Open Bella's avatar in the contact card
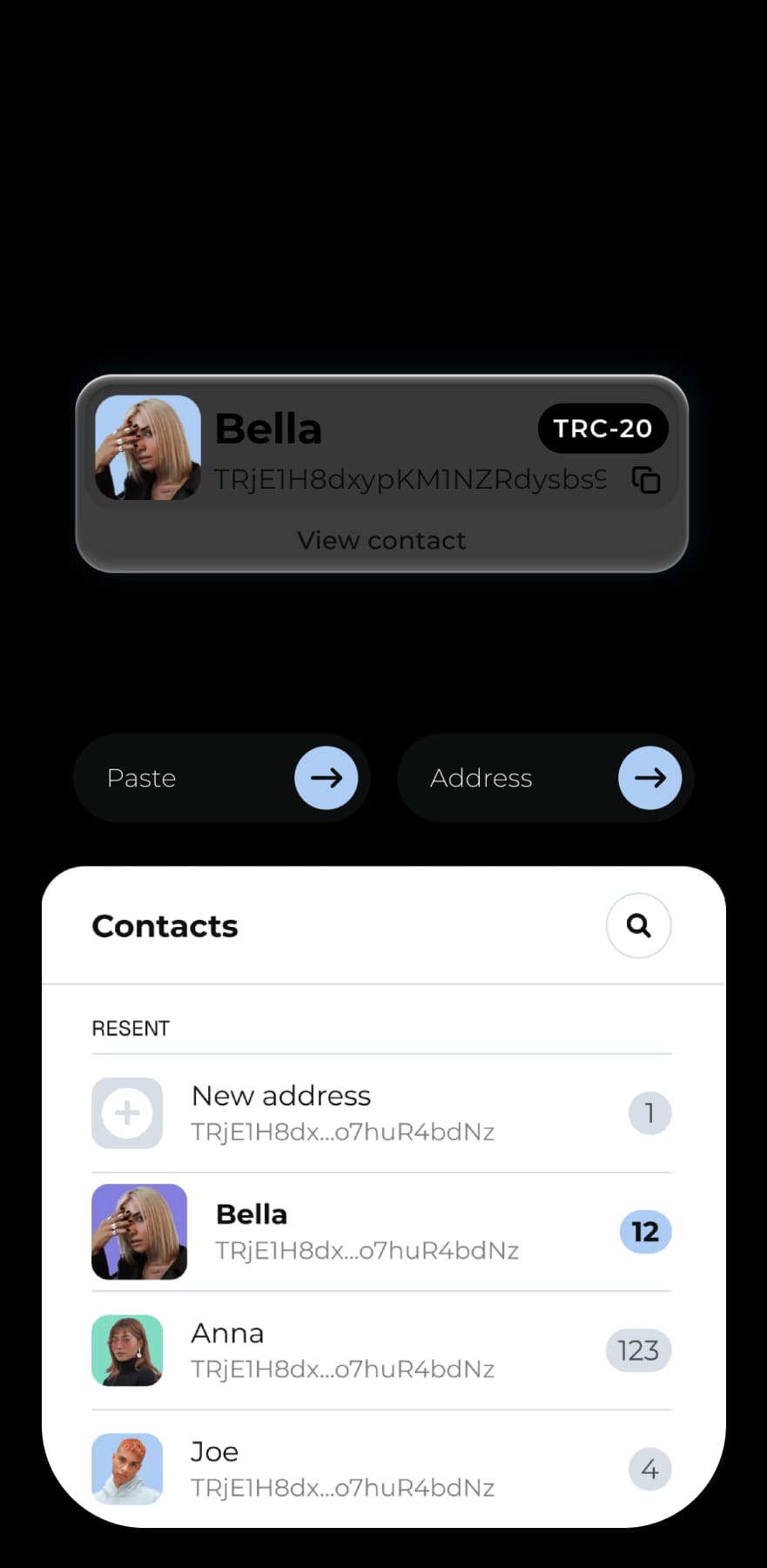767x1568 pixels. tap(147, 447)
